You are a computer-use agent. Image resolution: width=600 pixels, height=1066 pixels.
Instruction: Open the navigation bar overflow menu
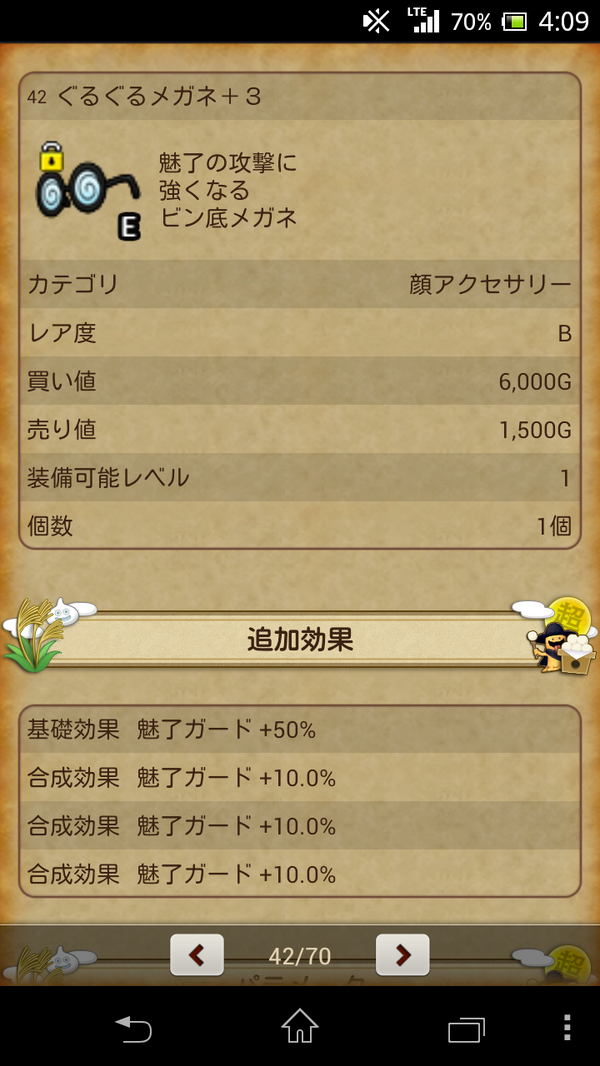tap(567, 1027)
